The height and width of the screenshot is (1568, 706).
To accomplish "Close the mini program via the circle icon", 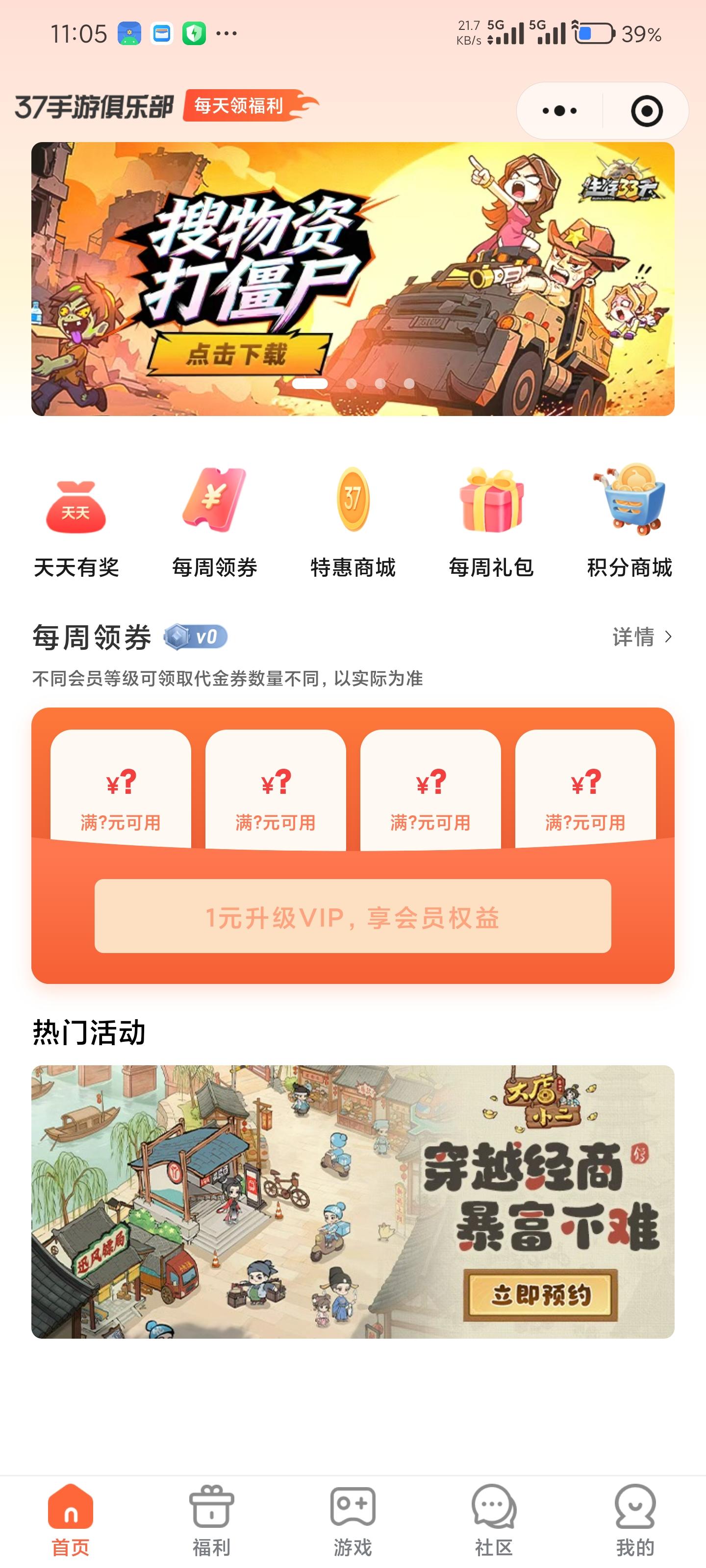I will (646, 111).
